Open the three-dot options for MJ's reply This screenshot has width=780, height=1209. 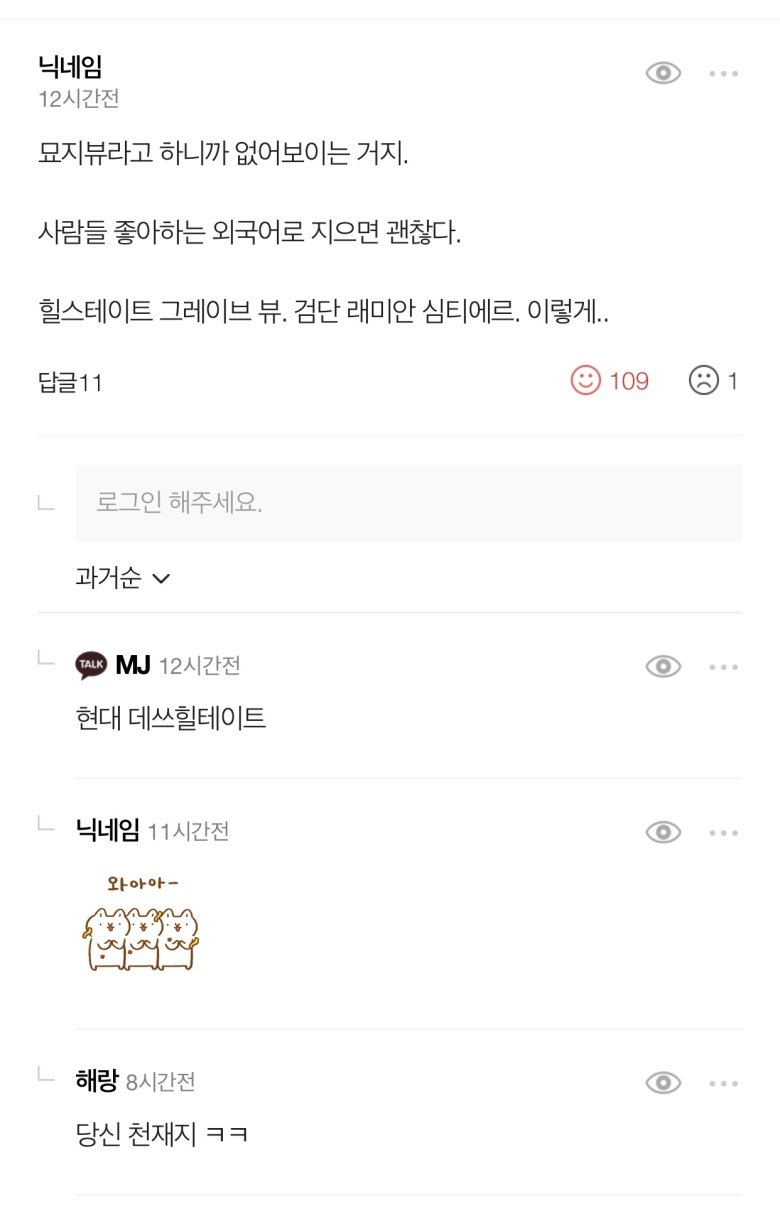723,665
